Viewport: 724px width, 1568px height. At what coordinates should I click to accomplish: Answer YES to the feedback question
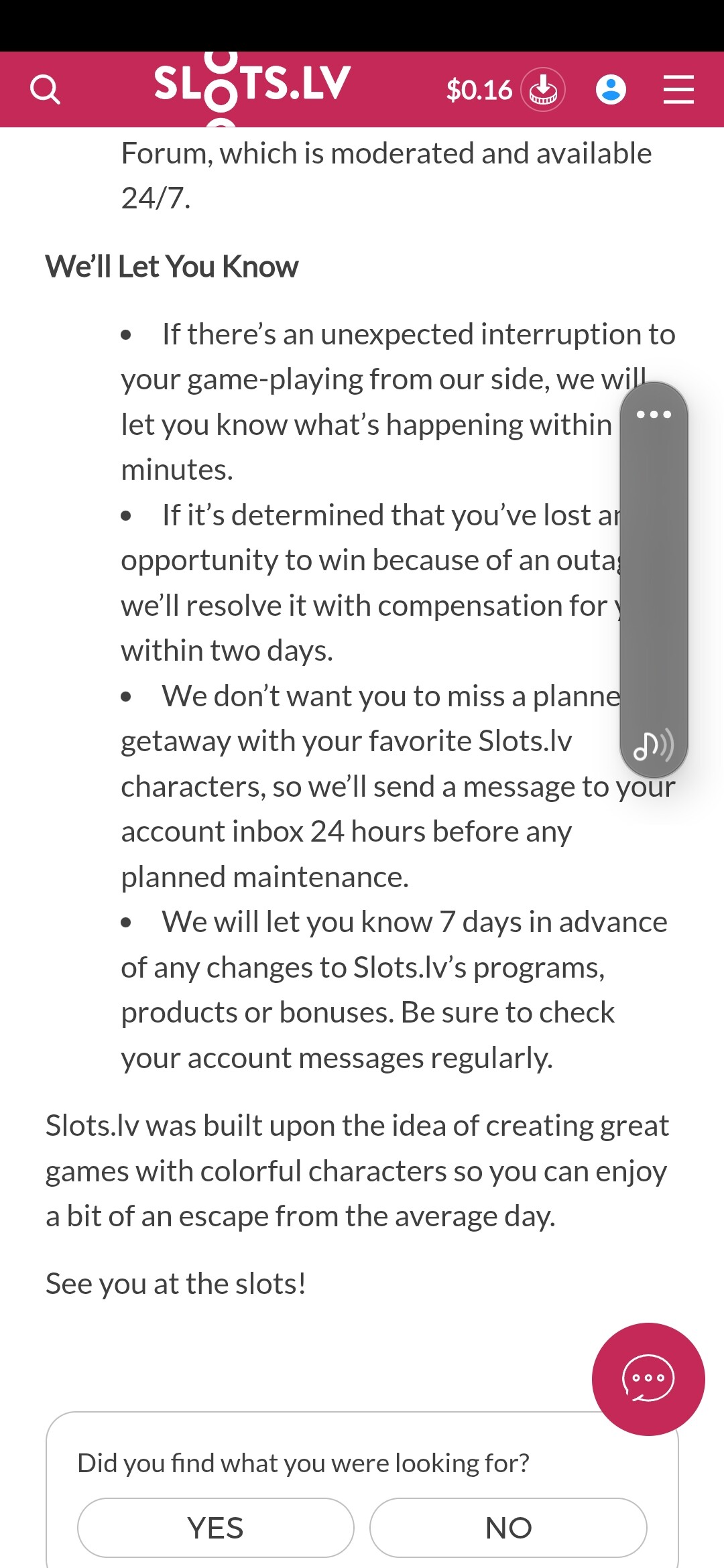click(x=215, y=1528)
